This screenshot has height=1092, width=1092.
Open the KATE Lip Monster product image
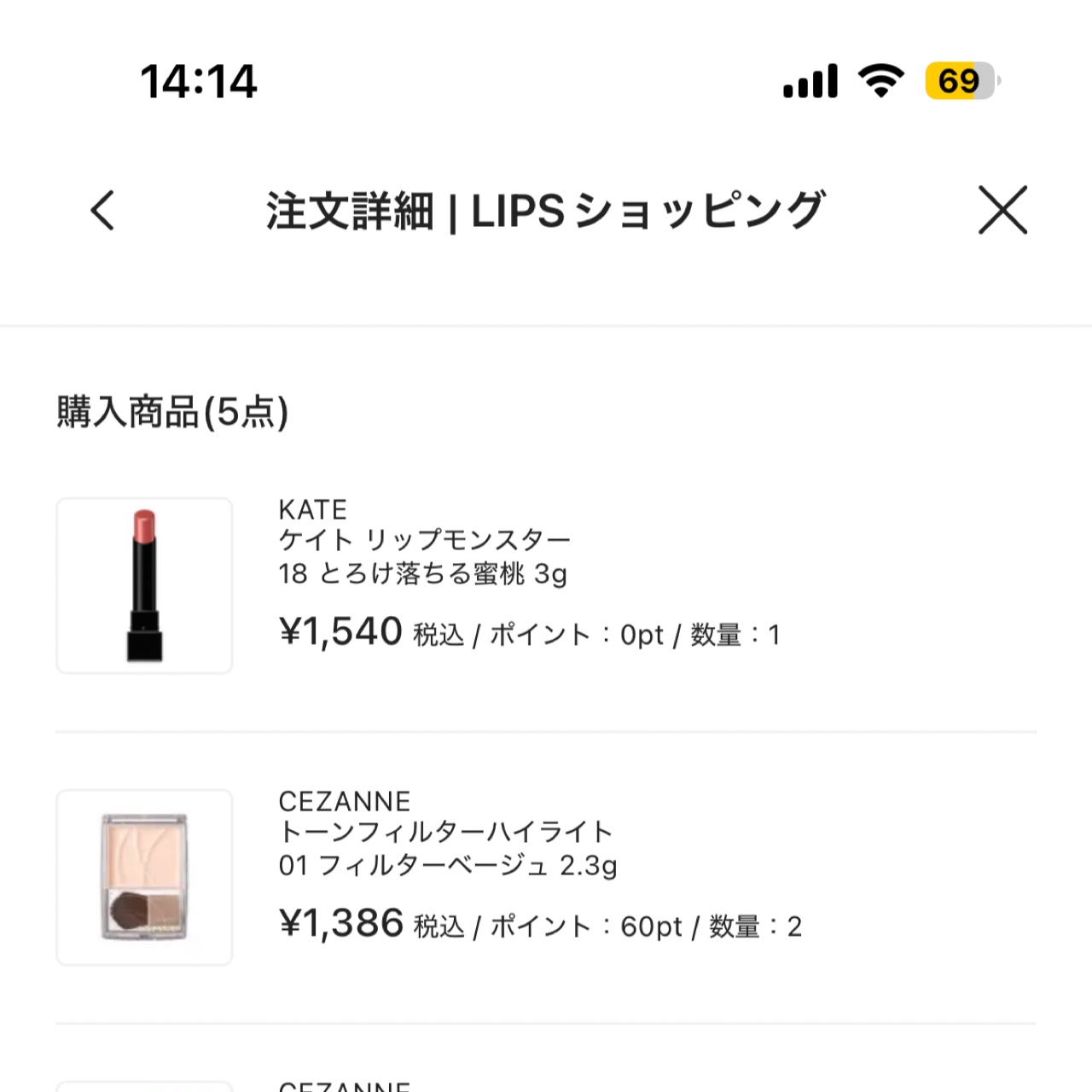coord(144,586)
